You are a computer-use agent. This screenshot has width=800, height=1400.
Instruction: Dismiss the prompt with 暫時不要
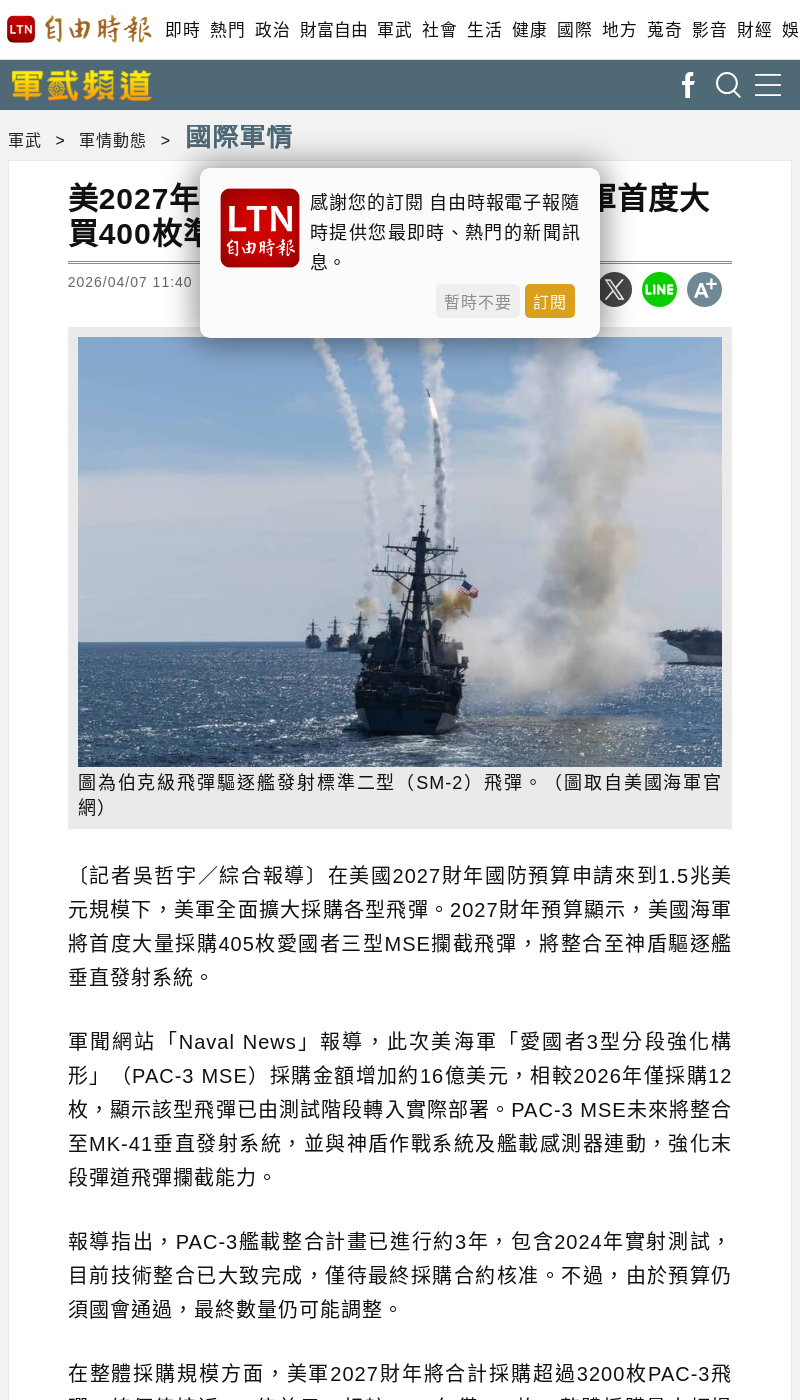pos(477,301)
